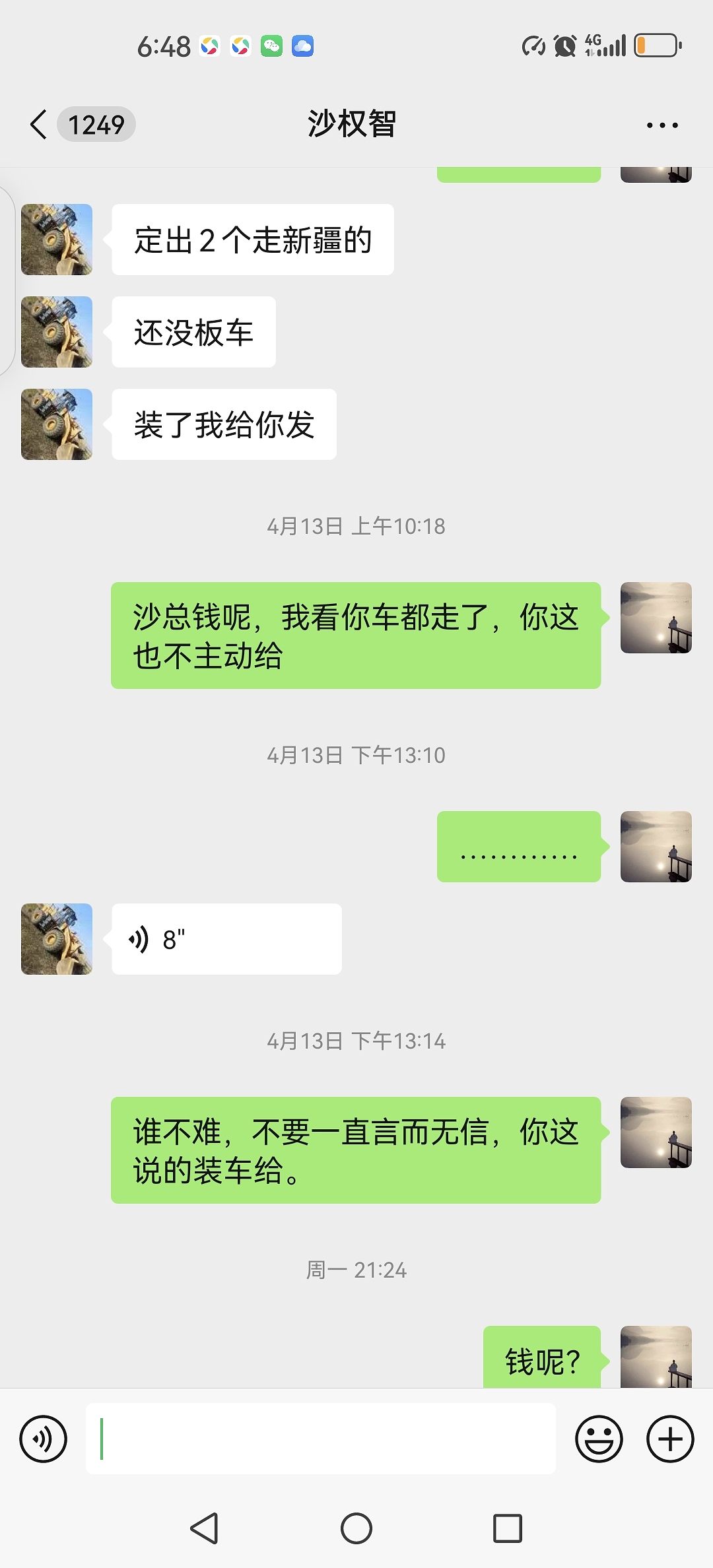
Task: Open the recent apps overview
Action: coord(507,1528)
